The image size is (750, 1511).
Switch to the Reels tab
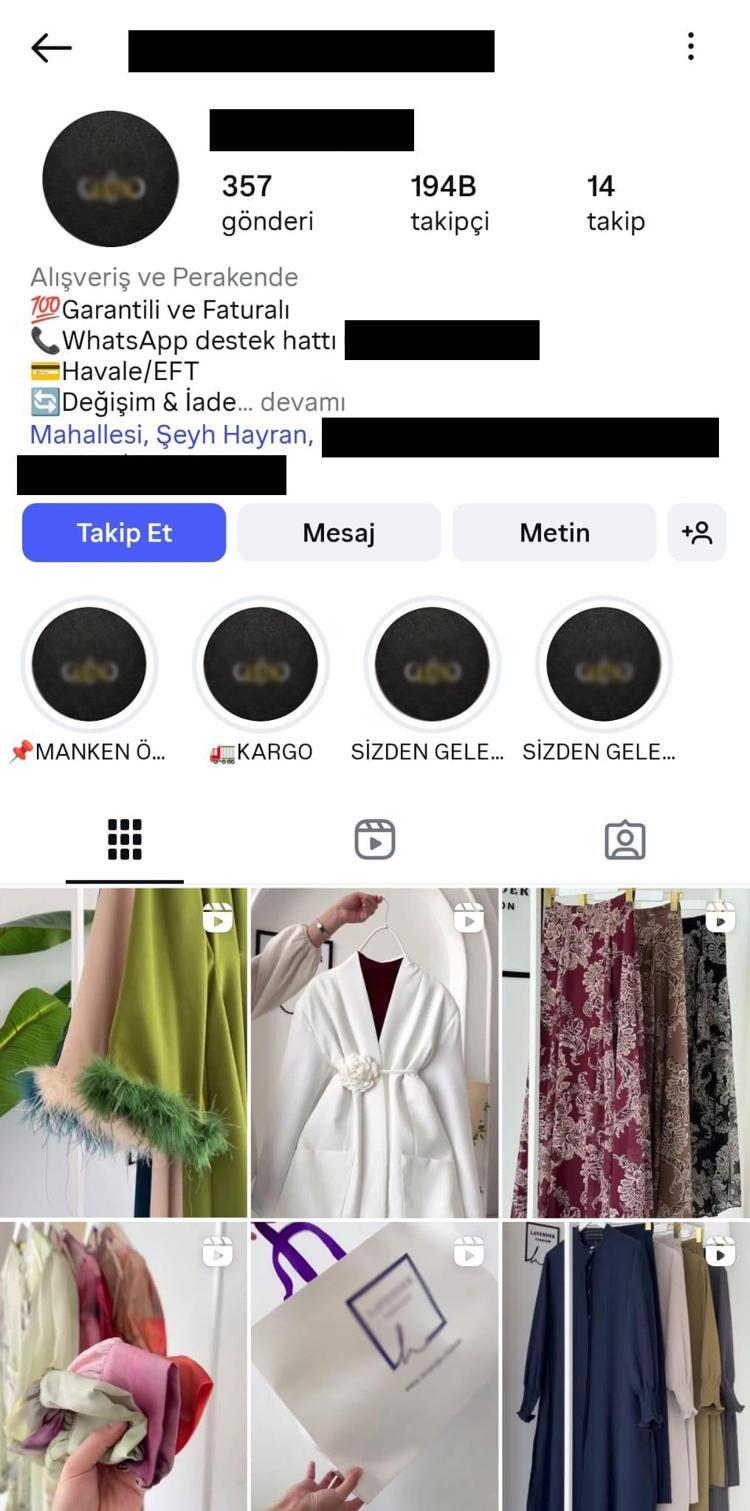click(x=375, y=840)
